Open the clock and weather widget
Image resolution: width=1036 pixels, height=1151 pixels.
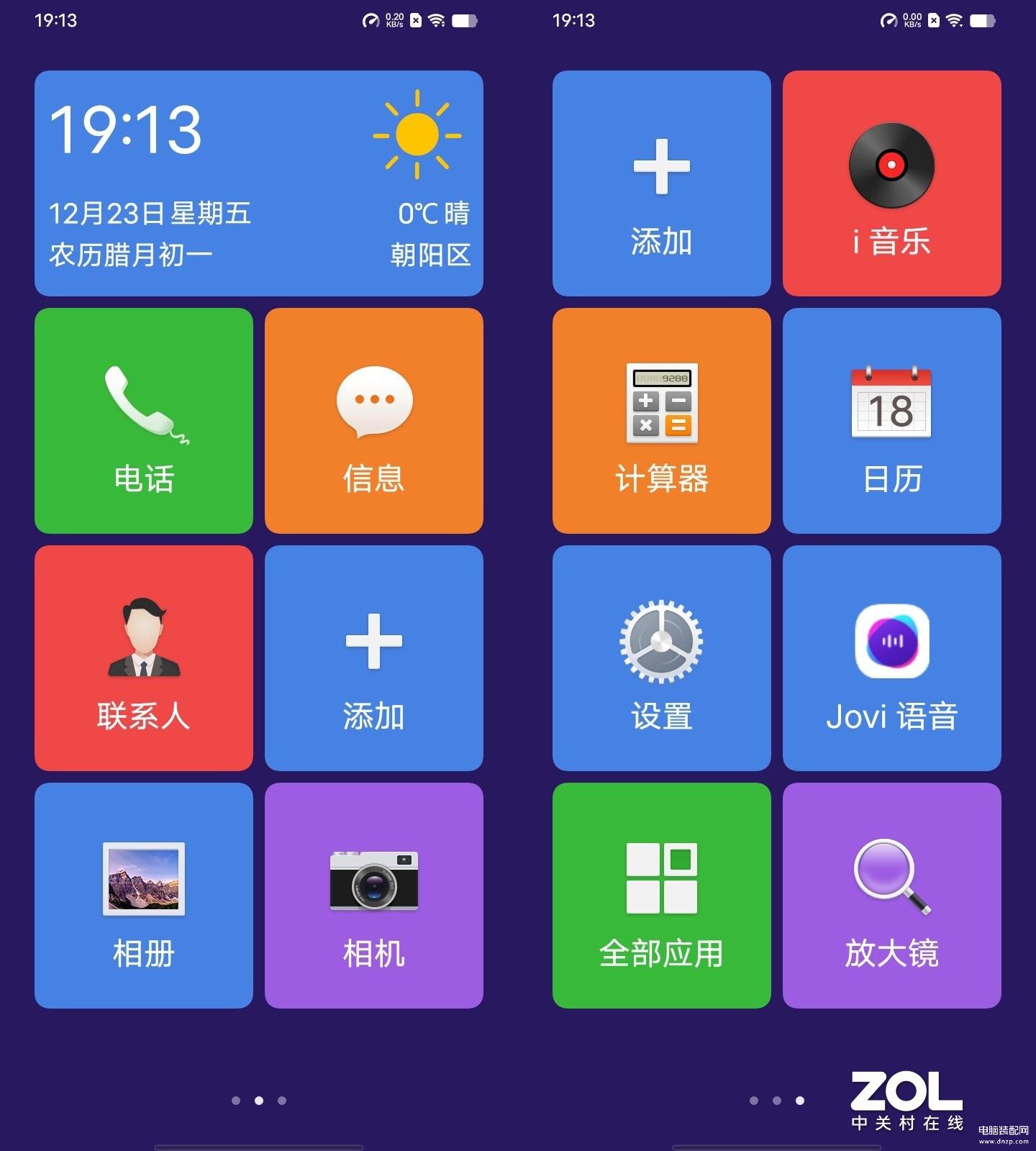tap(259, 183)
